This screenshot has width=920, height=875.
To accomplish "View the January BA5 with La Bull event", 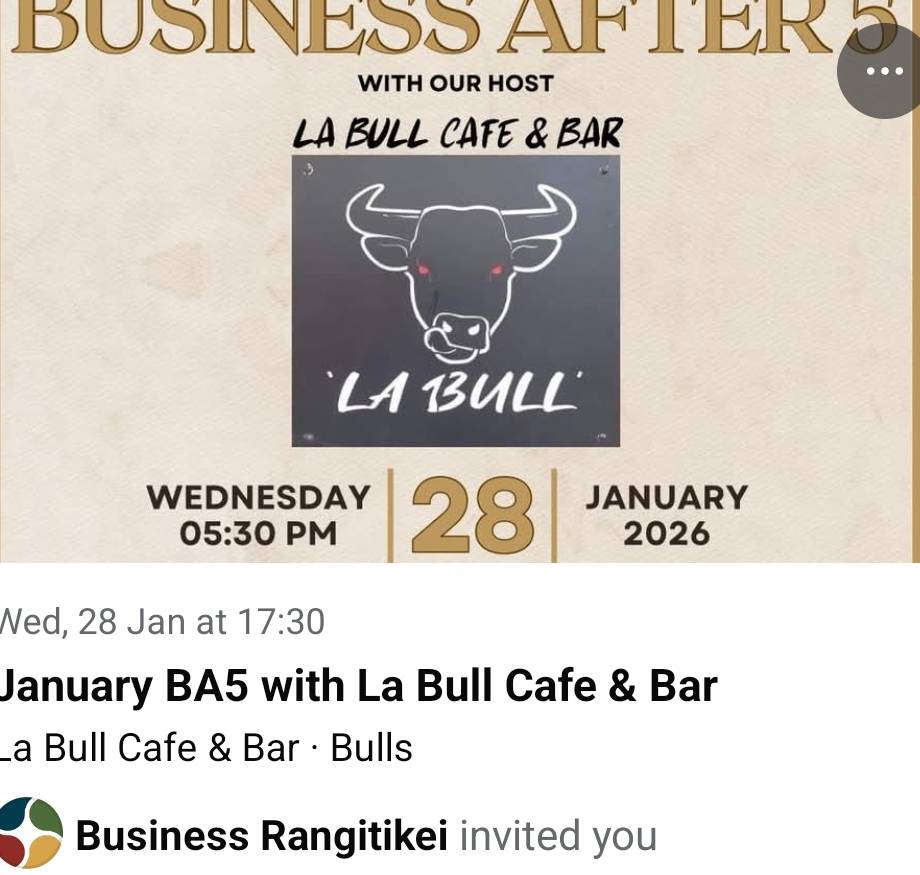I will pyautogui.click(x=358, y=687).
